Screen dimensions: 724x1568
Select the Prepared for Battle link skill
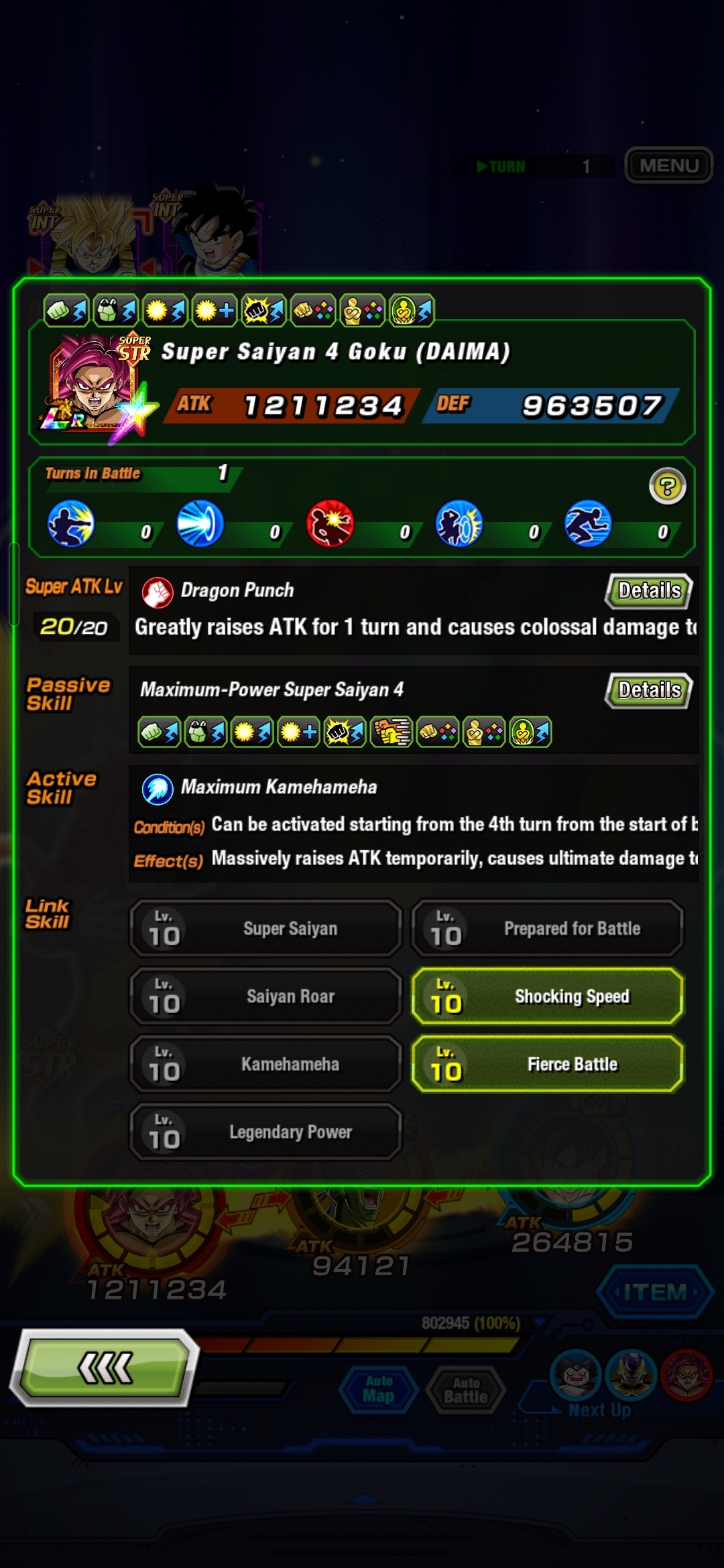pos(548,929)
